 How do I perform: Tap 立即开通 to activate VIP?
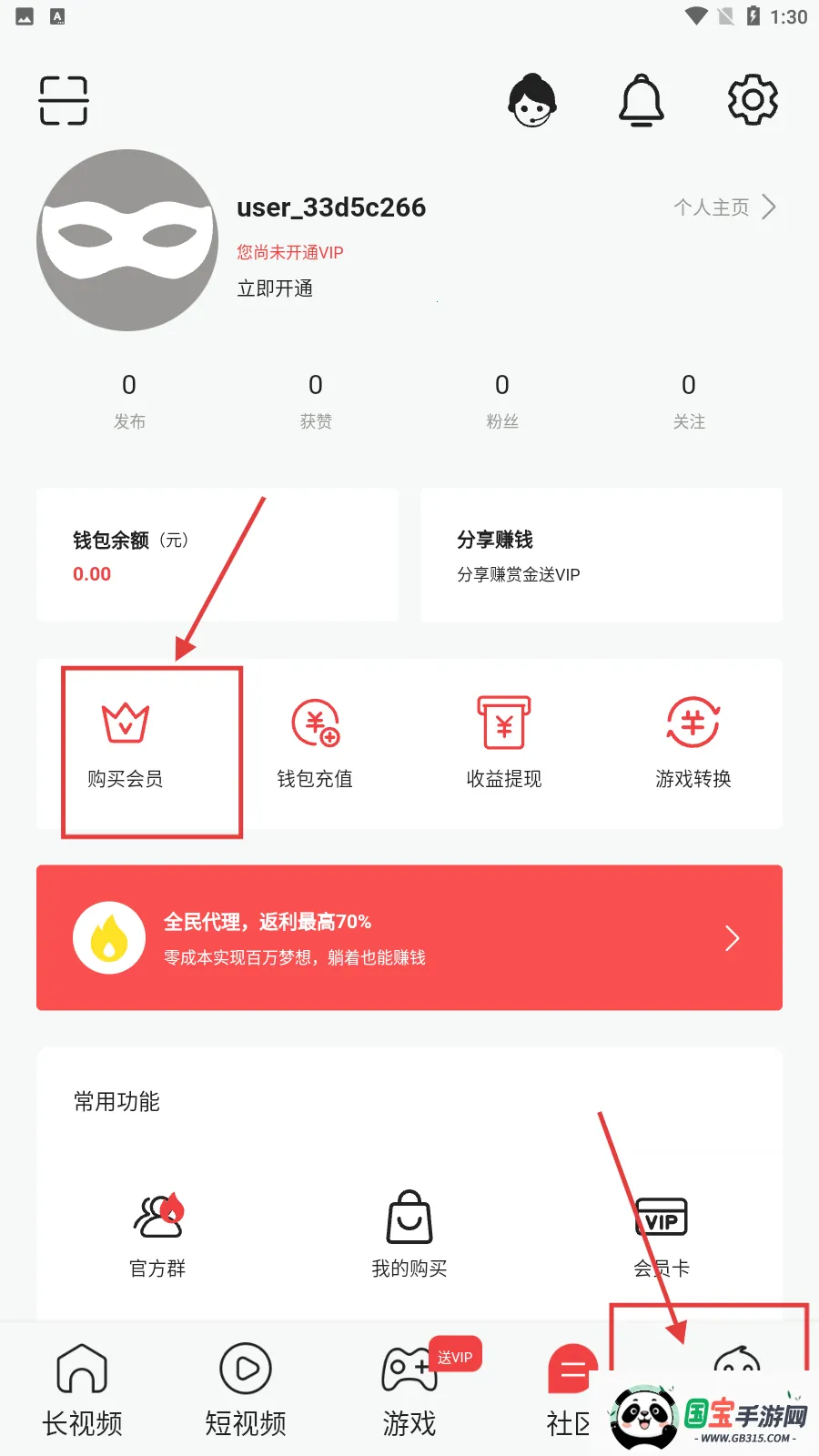point(275,288)
